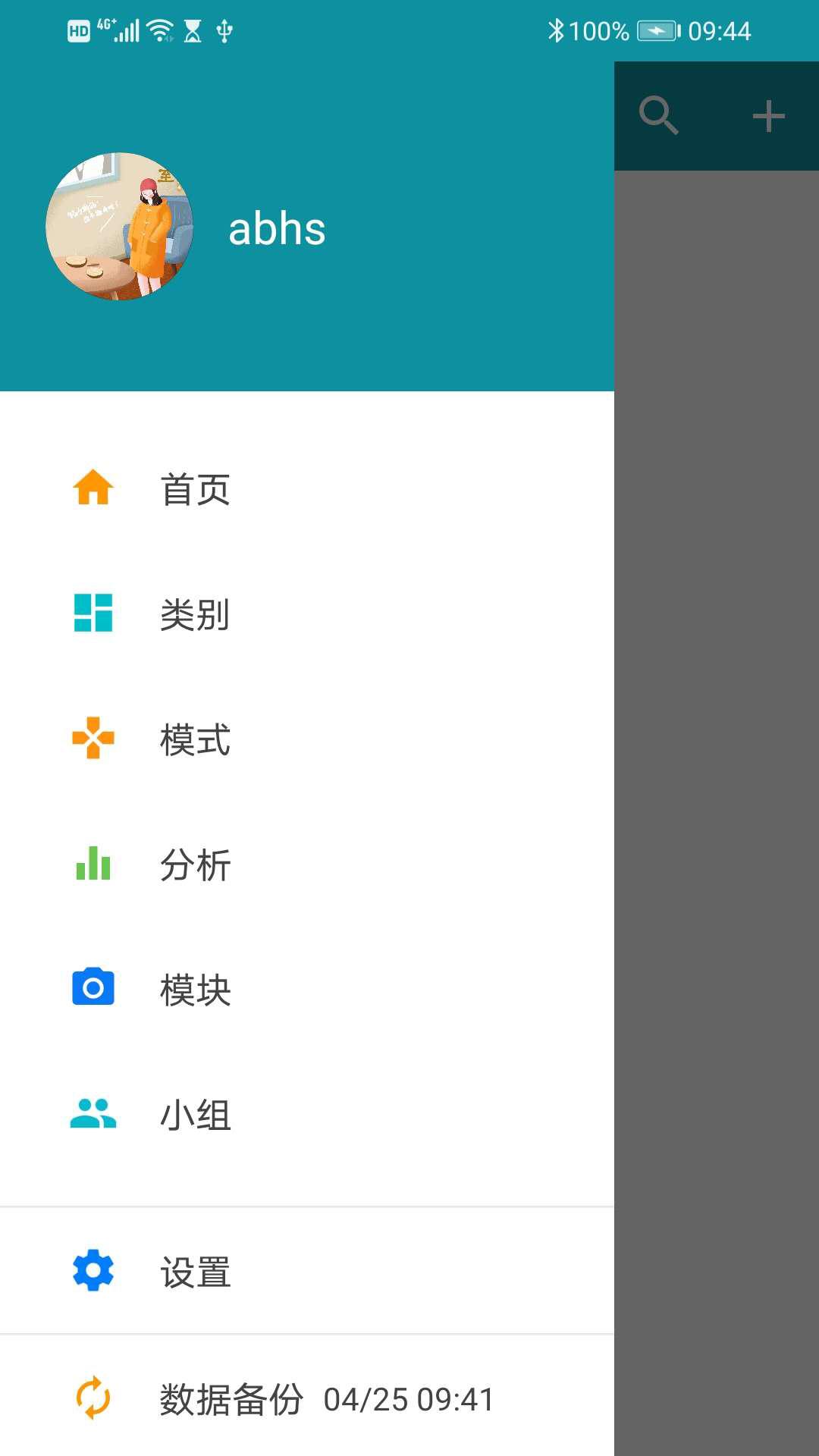Open the 模式 section
This screenshot has height=1456, width=819.
[x=193, y=739]
